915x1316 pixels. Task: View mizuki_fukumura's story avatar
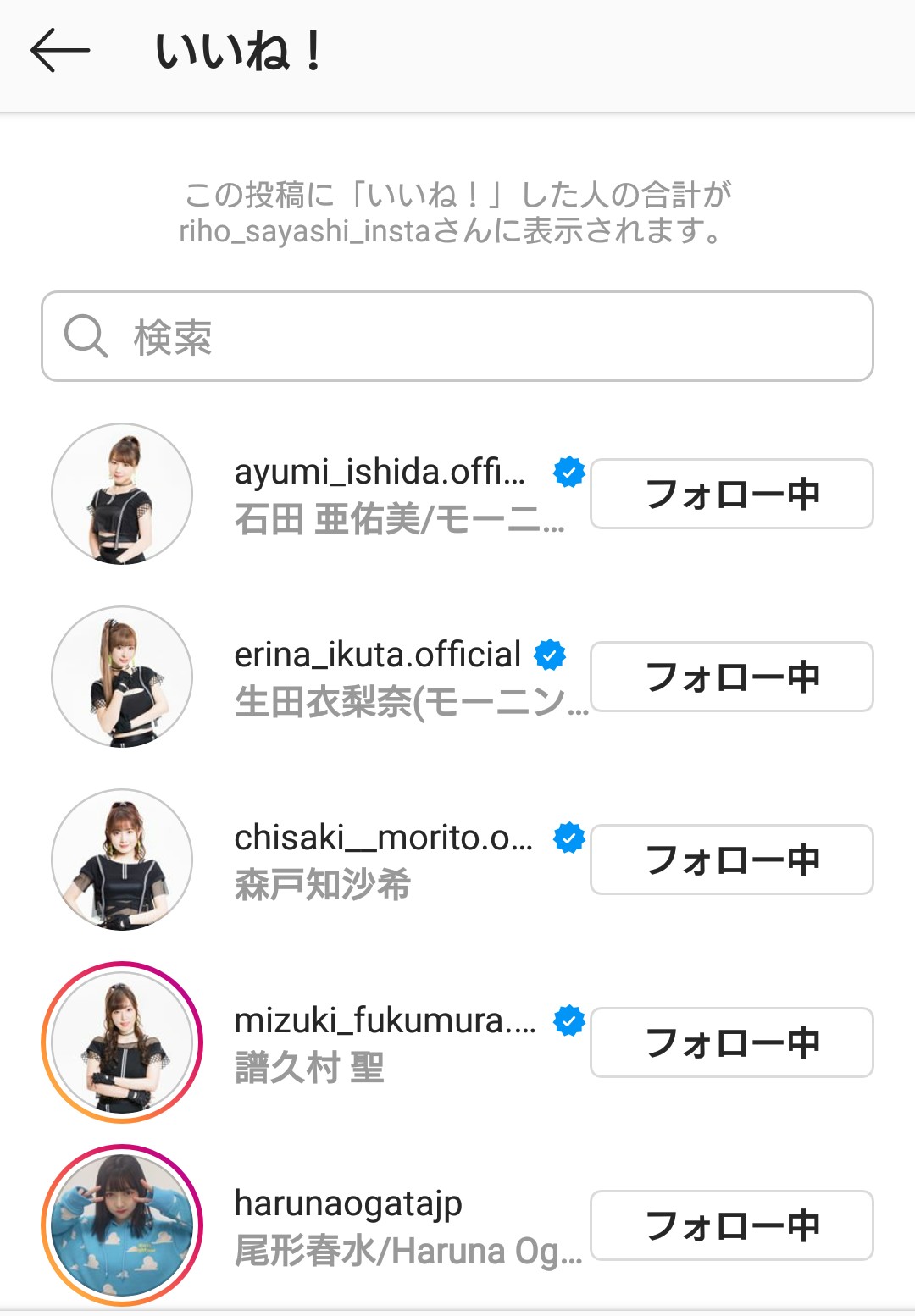(122, 1042)
